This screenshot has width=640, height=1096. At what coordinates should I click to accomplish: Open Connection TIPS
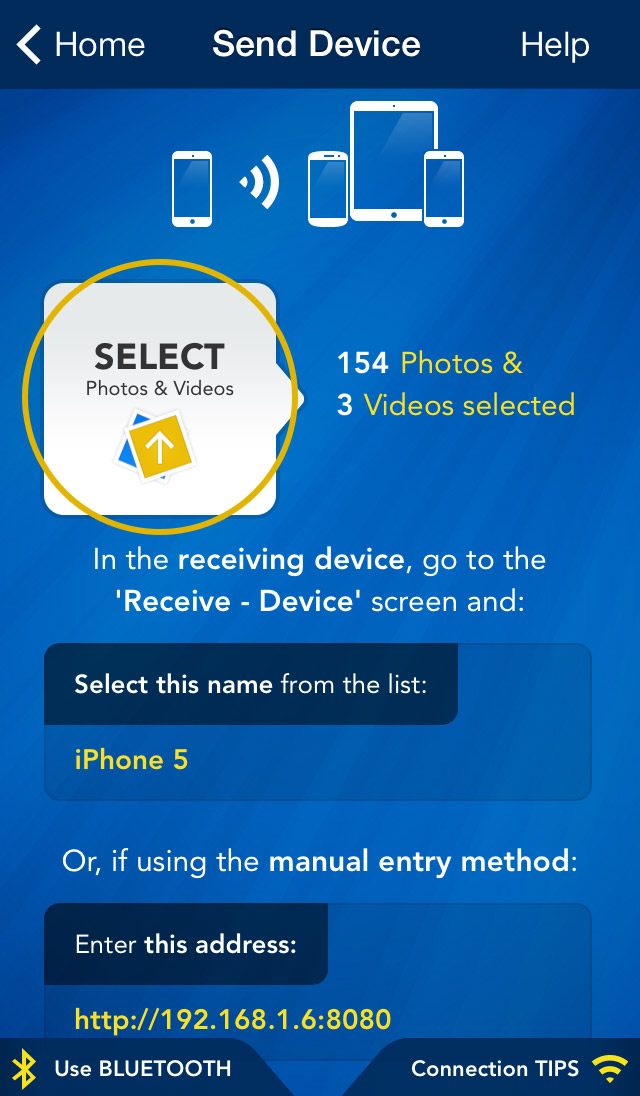[515, 1068]
